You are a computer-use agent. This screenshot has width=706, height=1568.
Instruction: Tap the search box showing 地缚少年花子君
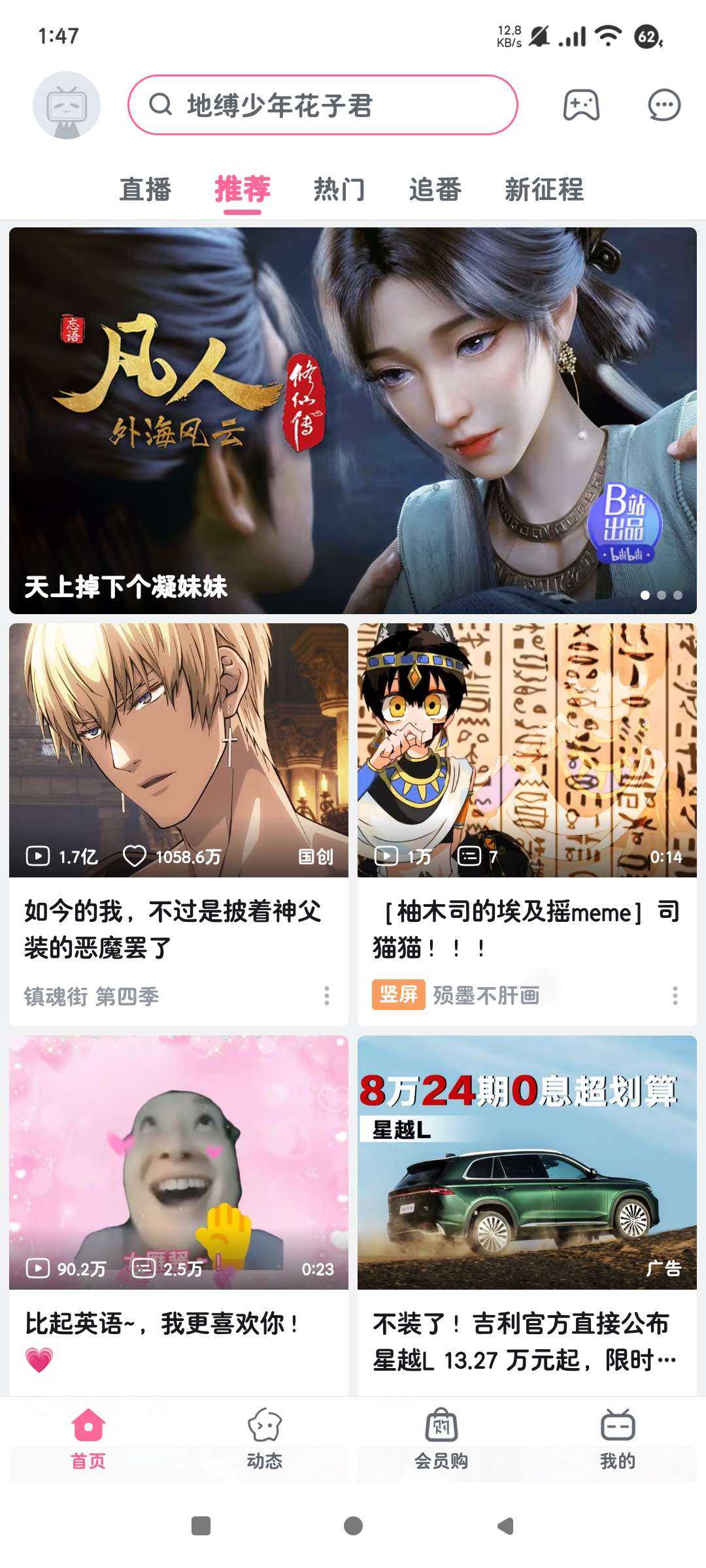tap(323, 105)
